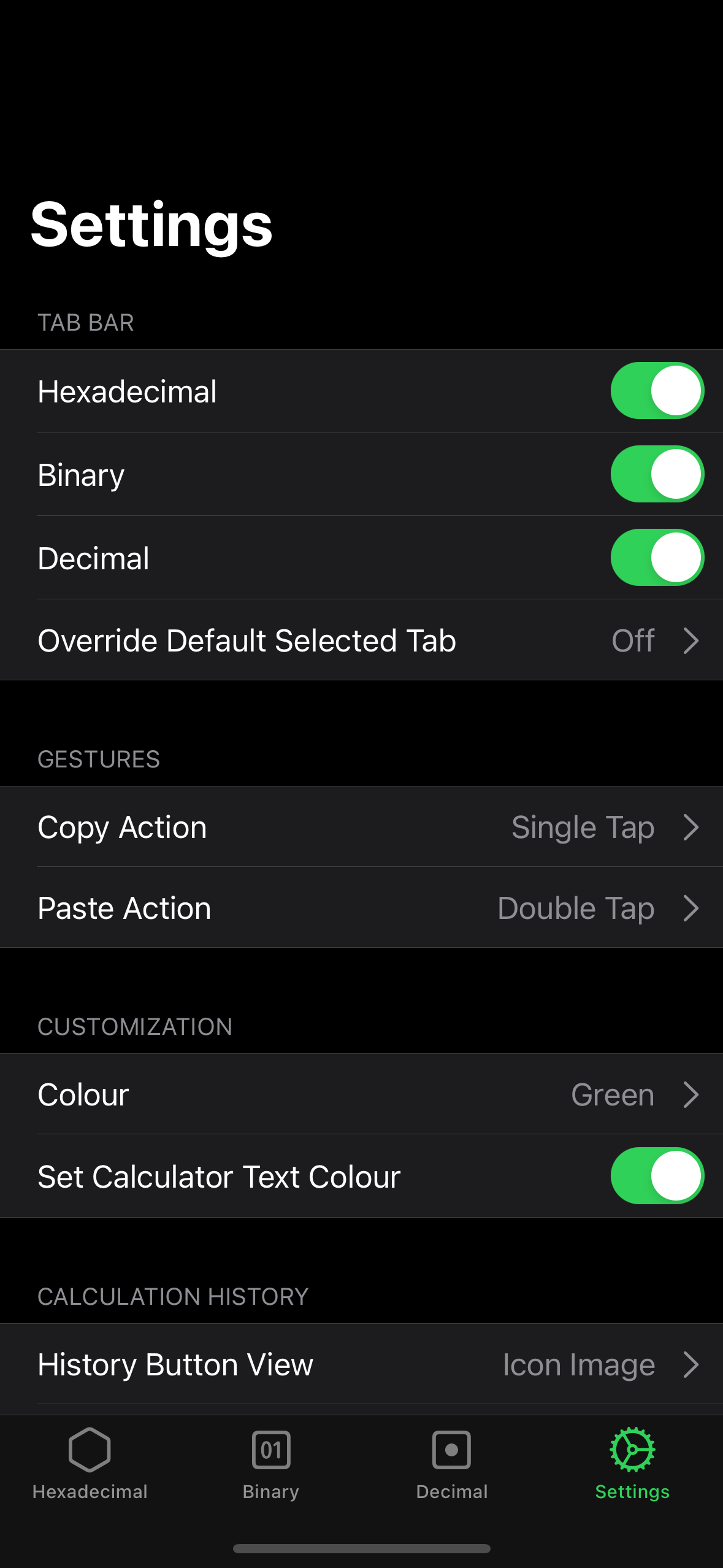The image size is (723, 1568).
Task: Select the Decimal tab in bottom bar
Action: (452, 1464)
